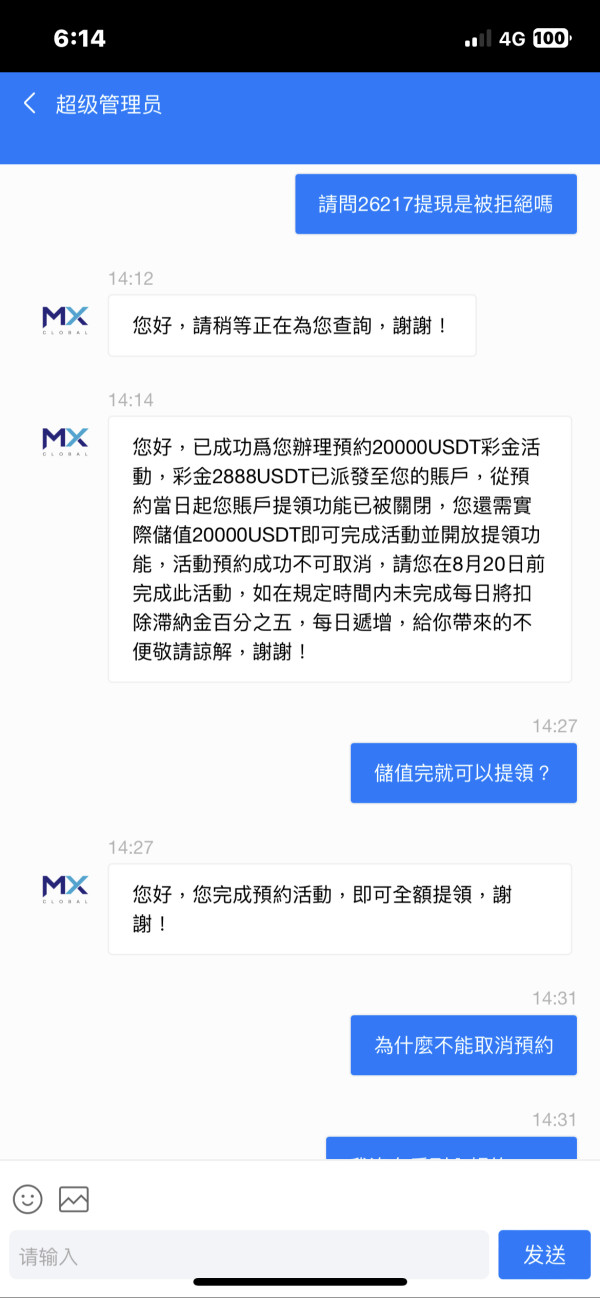Screen dimensions: 600x1298
Task: Attach a picture to the chat
Action: pos(74,1198)
